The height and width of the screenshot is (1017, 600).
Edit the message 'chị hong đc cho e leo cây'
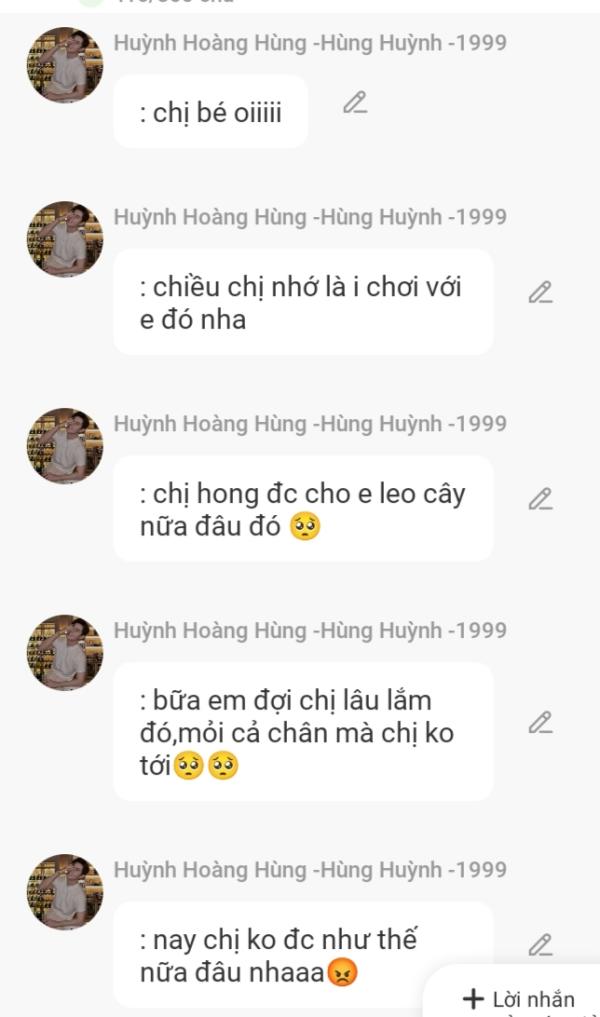[x=540, y=499]
